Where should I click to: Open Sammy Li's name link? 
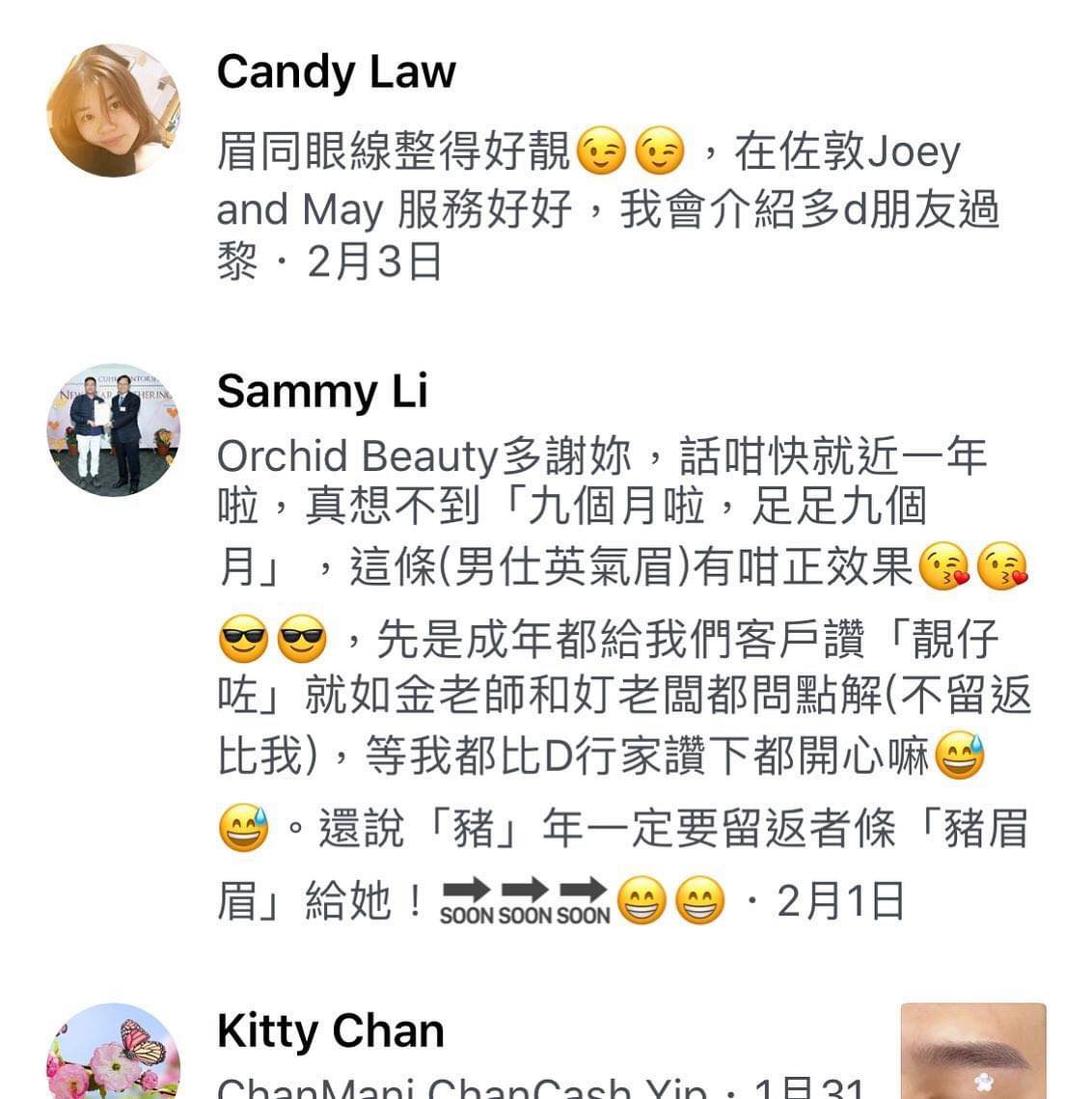pos(322,391)
